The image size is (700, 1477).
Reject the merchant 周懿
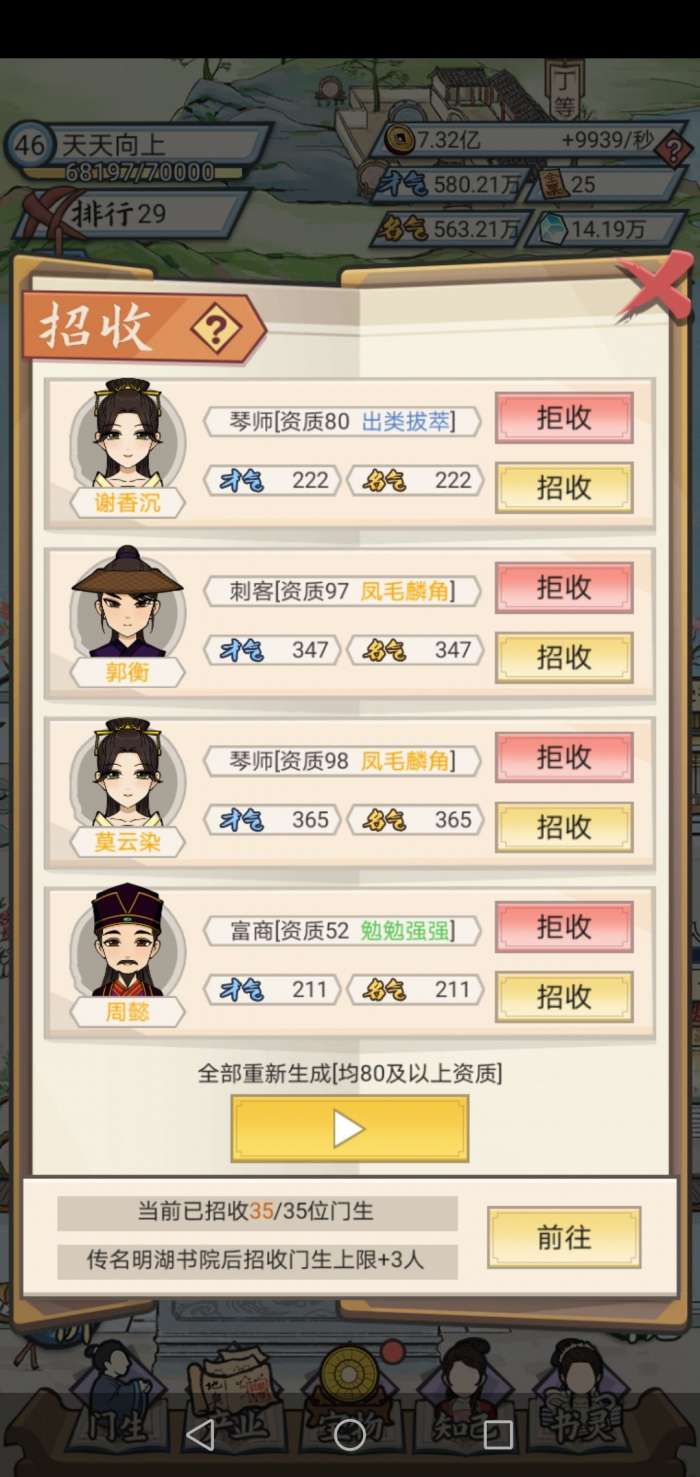564,927
